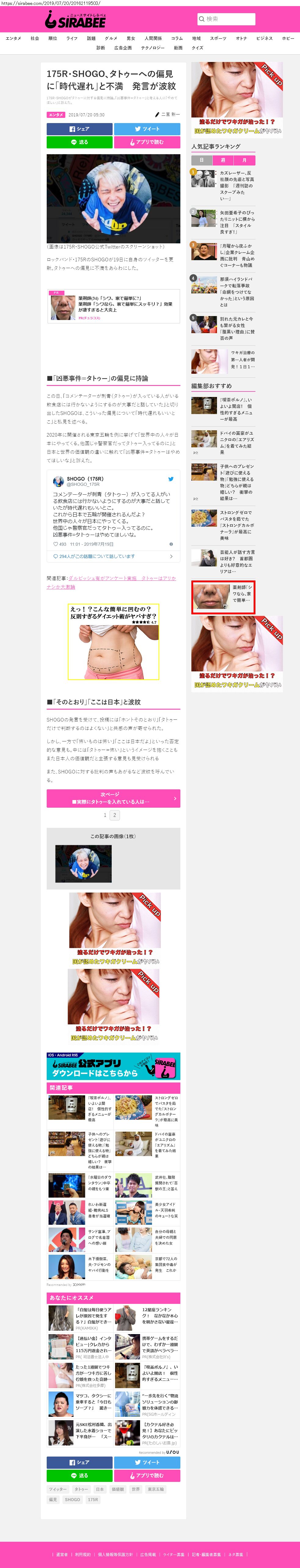Open the スポーツ category in top menu
The width and height of the screenshot is (300, 1568).
(x=218, y=38)
